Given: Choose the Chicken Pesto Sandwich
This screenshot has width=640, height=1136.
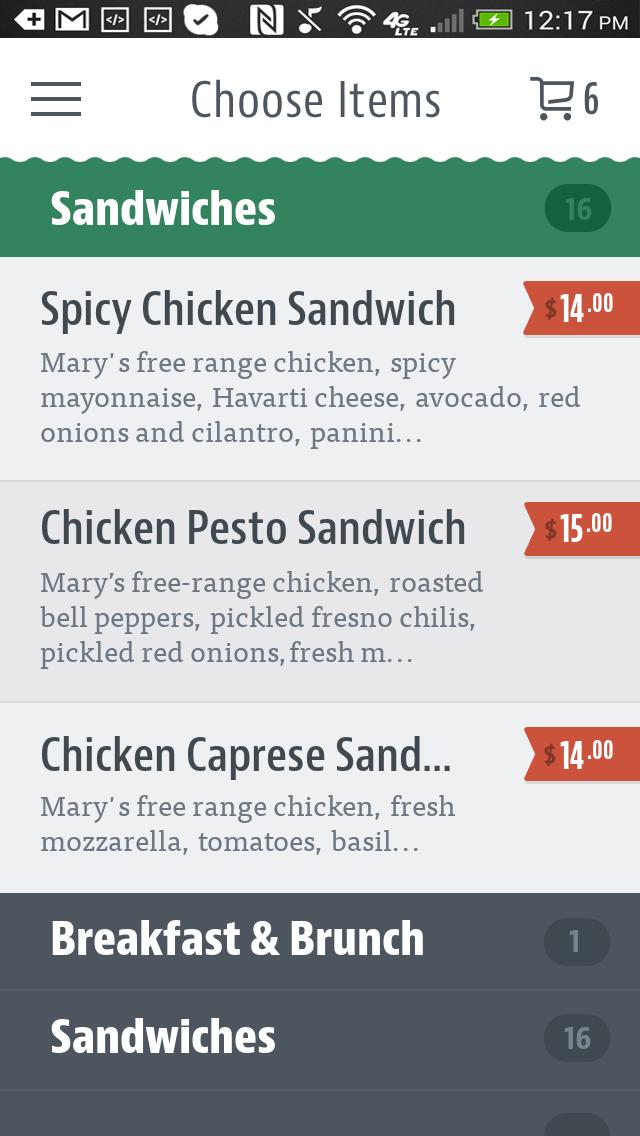Looking at the screenshot, I should 280,590.
